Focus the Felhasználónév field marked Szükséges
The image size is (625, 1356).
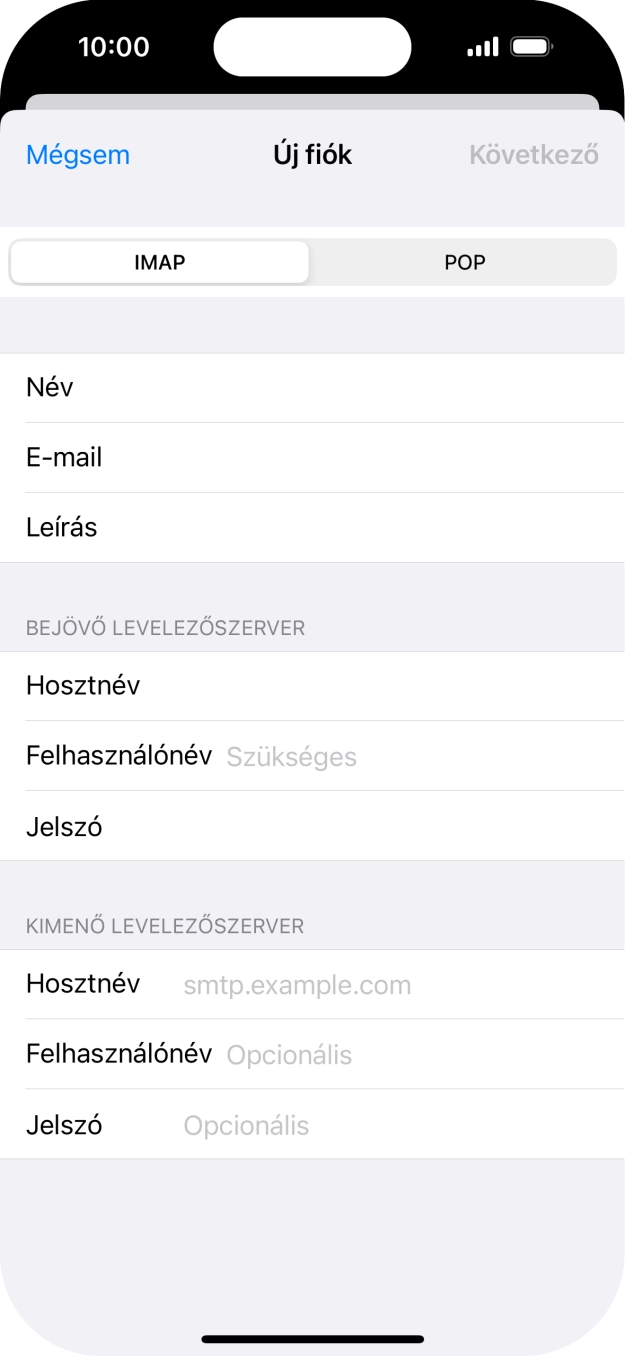pyautogui.click(x=400, y=756)
